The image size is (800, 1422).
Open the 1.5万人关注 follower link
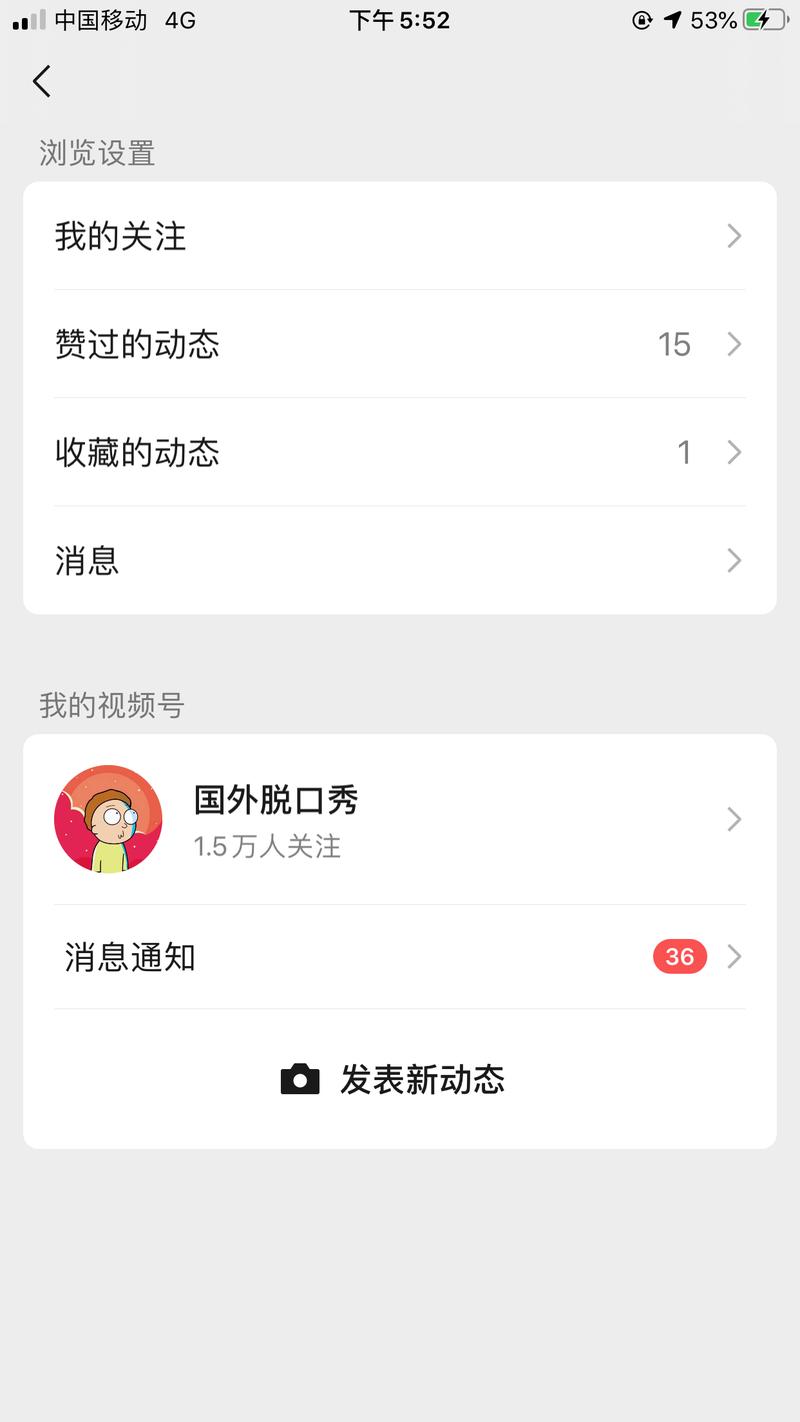tap(267, 847)
